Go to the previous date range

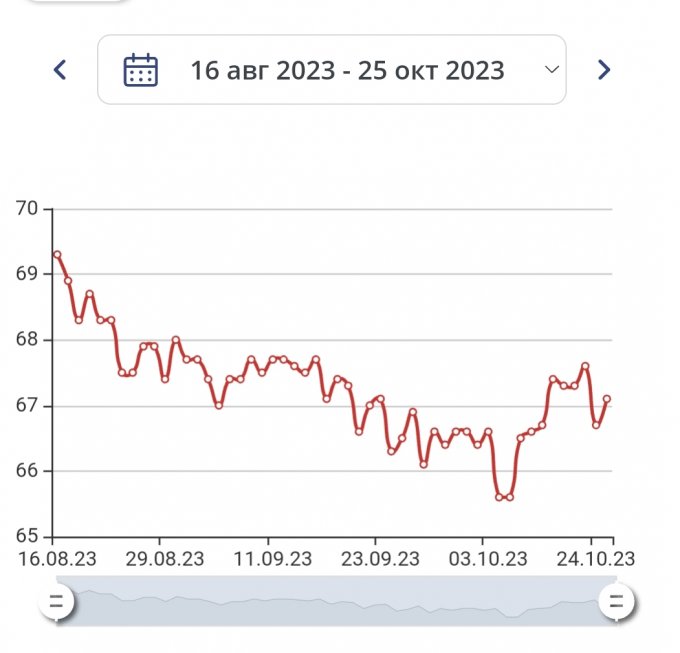pos(60,70)
